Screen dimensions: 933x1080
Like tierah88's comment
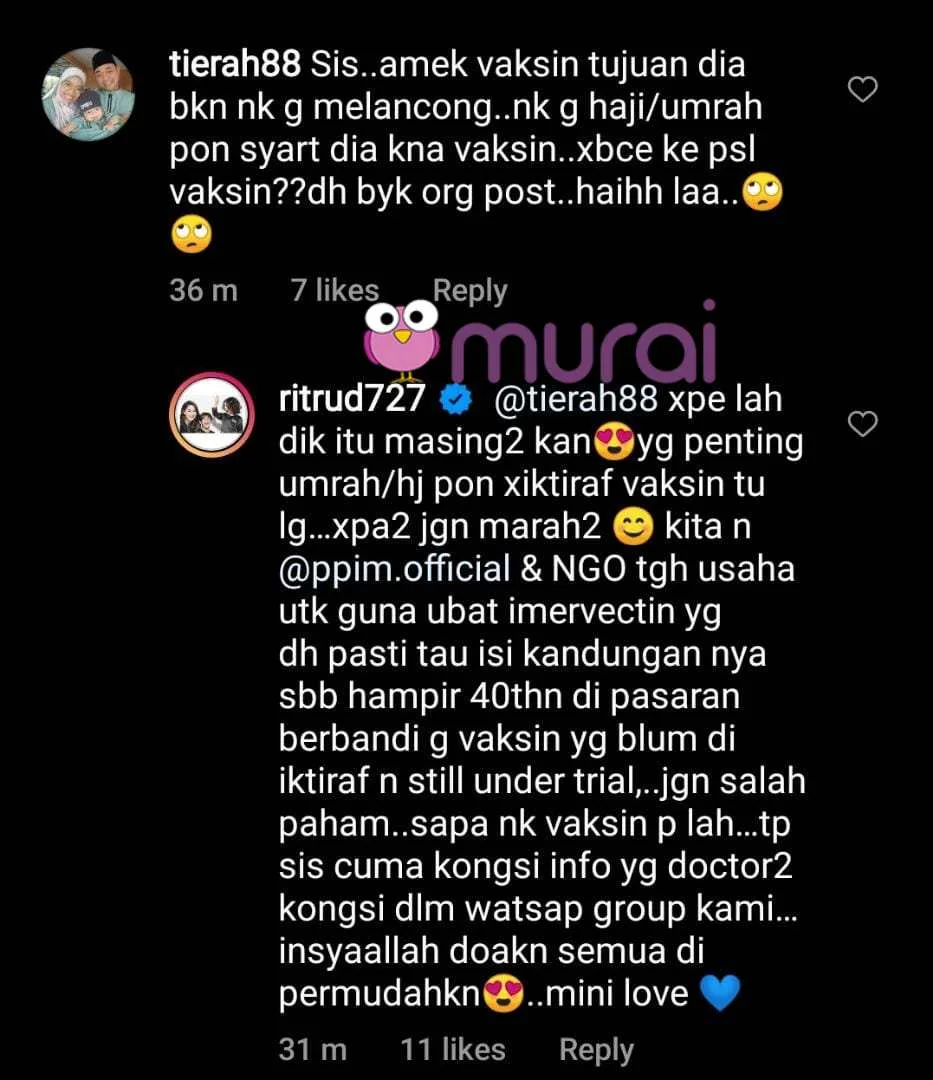pos(862,91)
